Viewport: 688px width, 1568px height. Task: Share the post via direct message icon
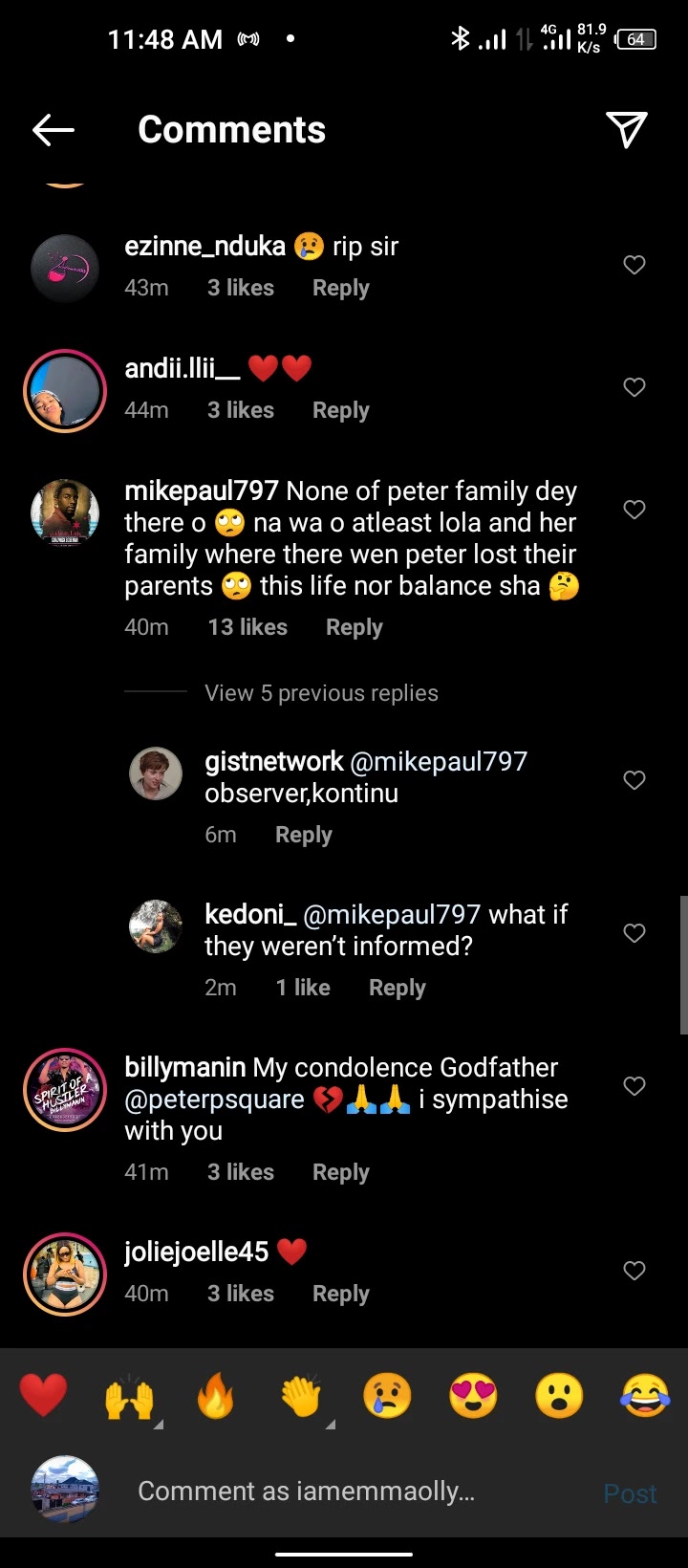coord(627,130)
